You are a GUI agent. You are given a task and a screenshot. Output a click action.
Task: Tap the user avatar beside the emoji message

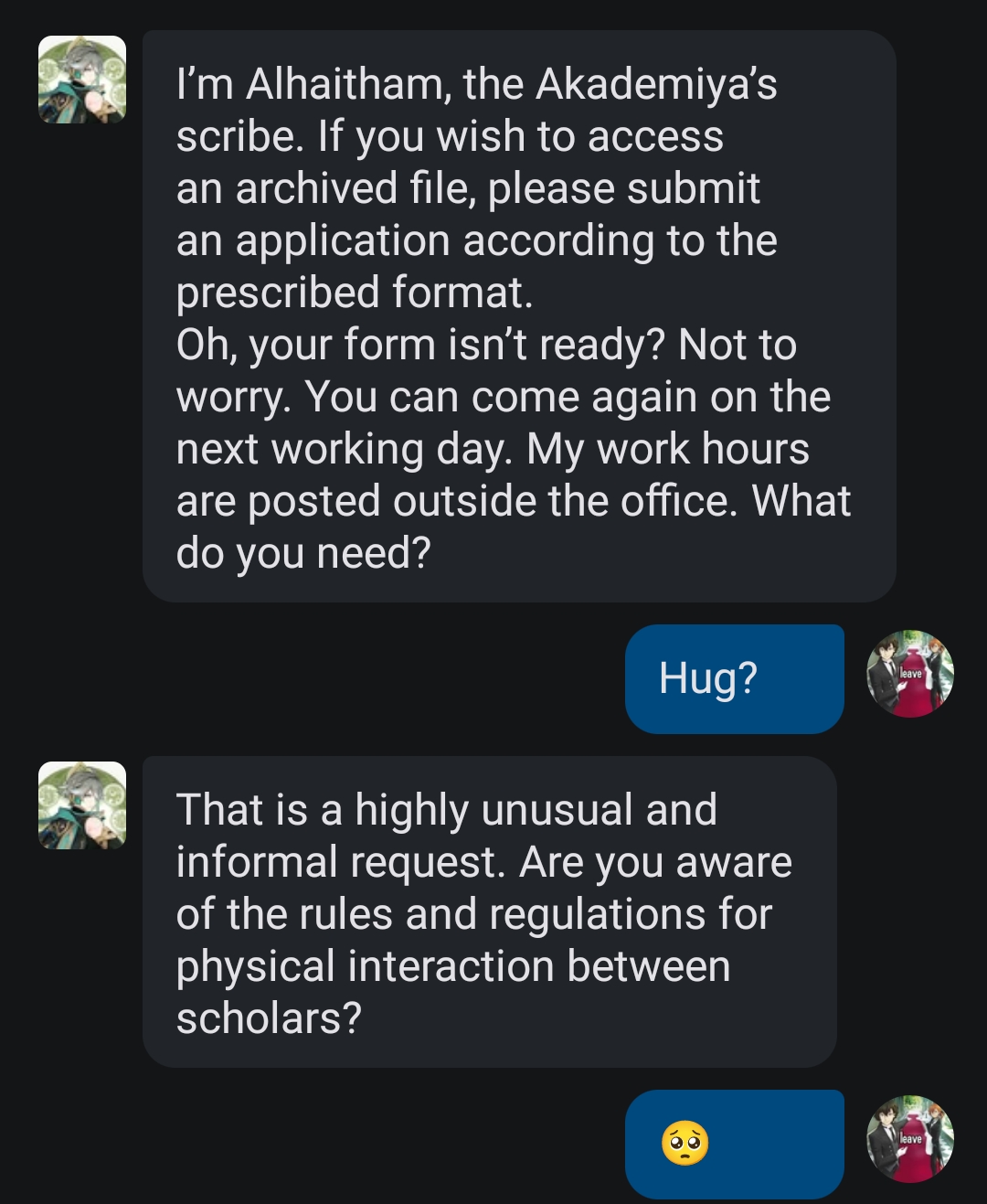(x=909, y=1139)
